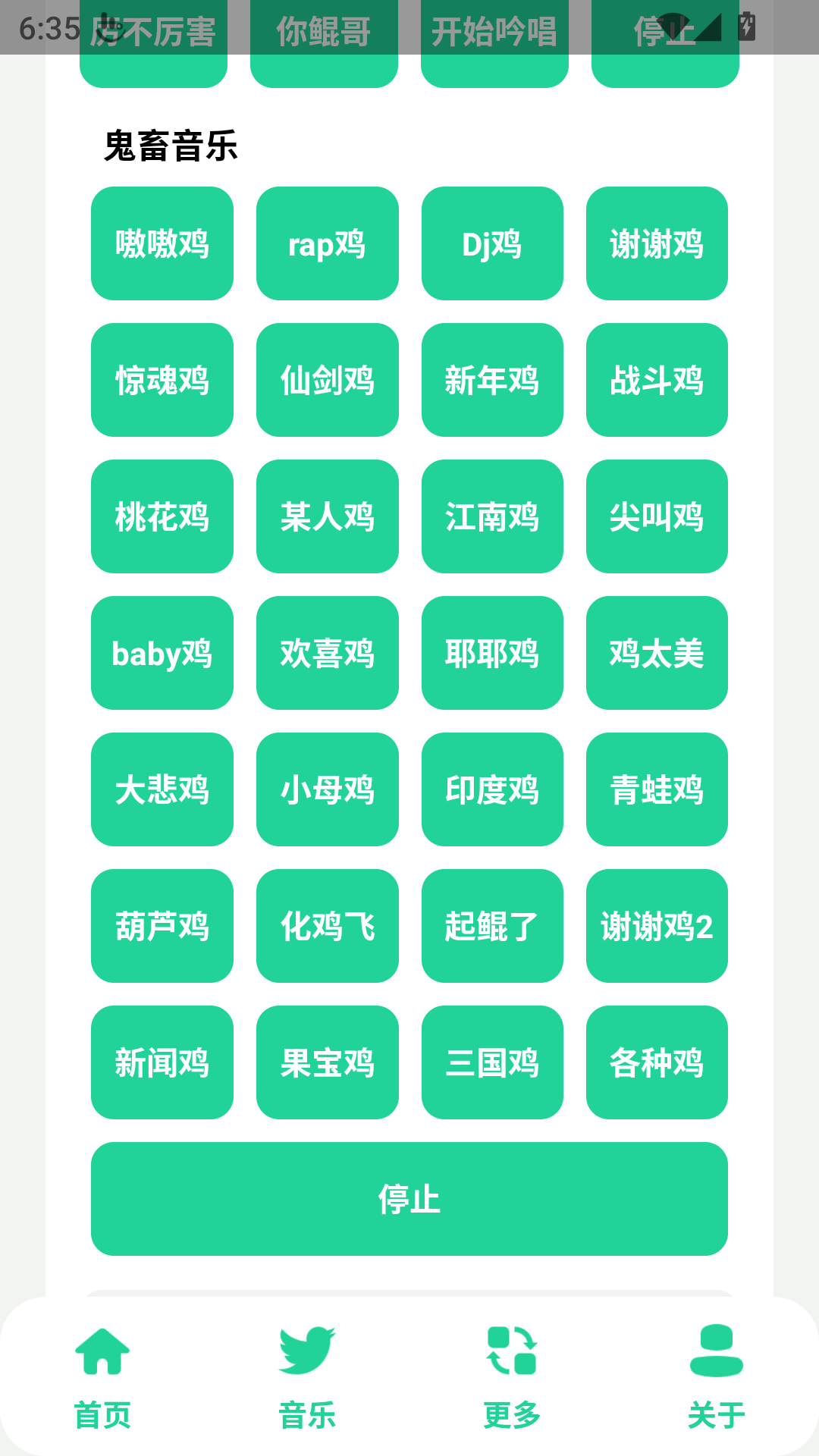Tap the rap鸡 button
This screenshot has width=819, height=1456.
coord(327,243)
